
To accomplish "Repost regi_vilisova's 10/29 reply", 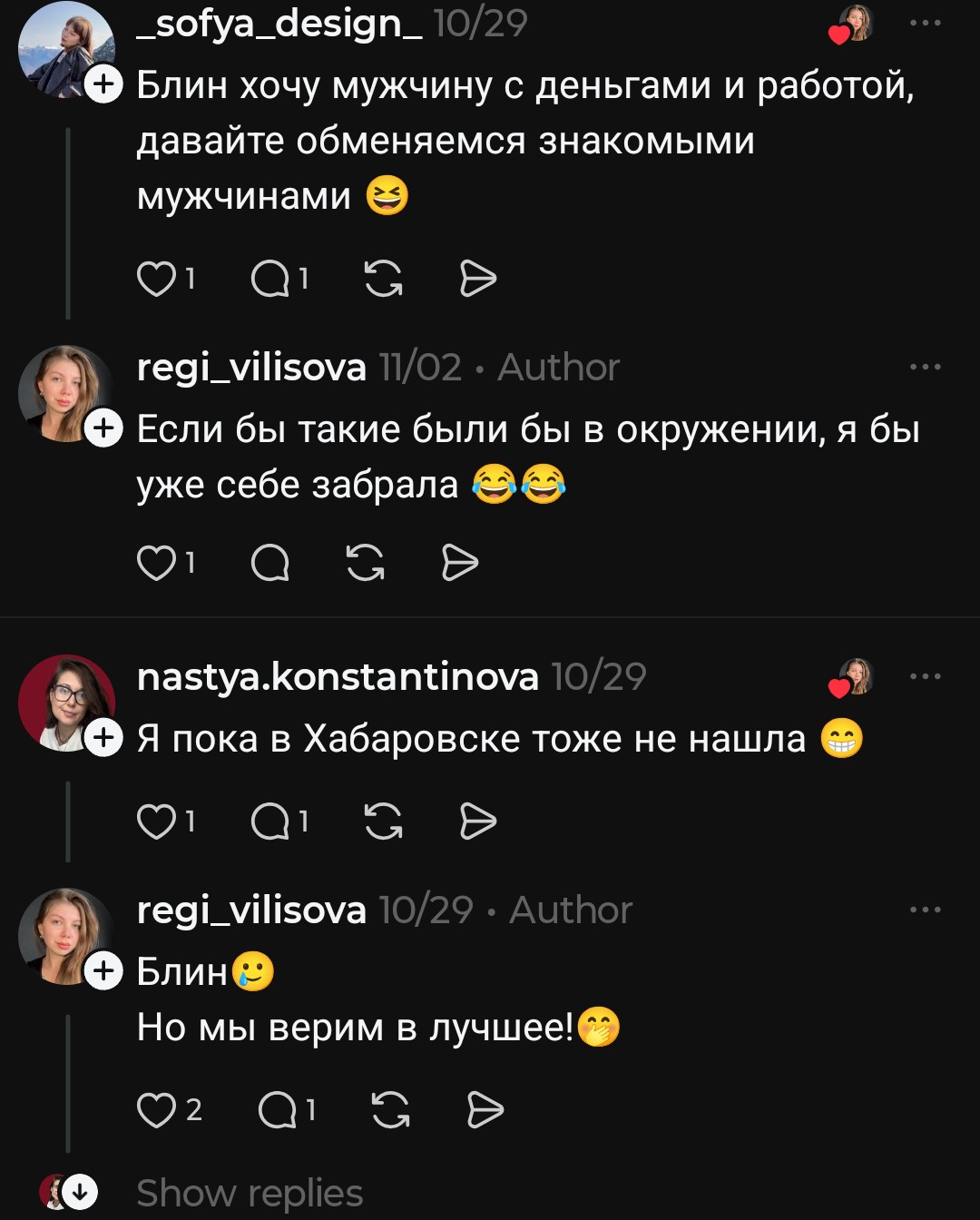I will [x=390, y=1109].
